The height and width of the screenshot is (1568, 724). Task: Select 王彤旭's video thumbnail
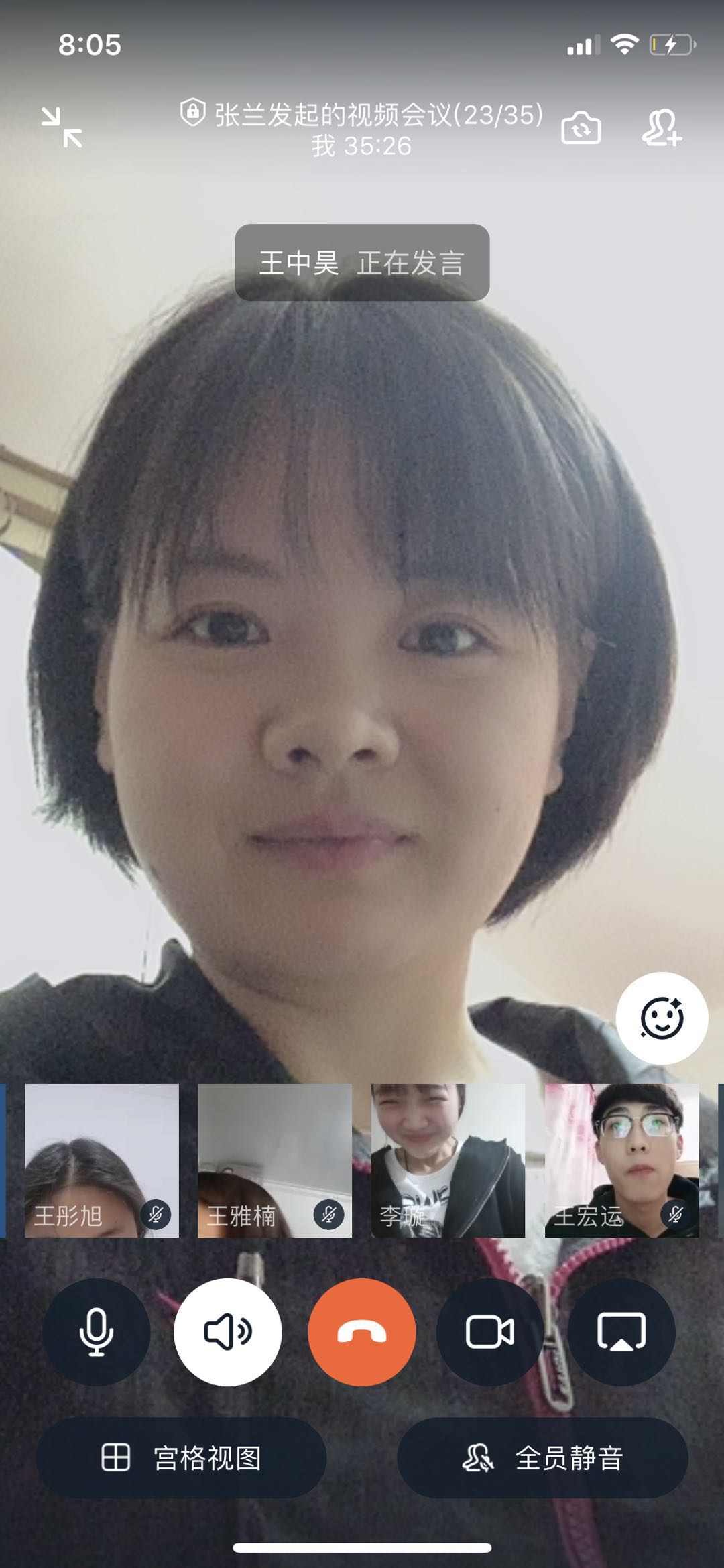click(x=102, y=1160)
